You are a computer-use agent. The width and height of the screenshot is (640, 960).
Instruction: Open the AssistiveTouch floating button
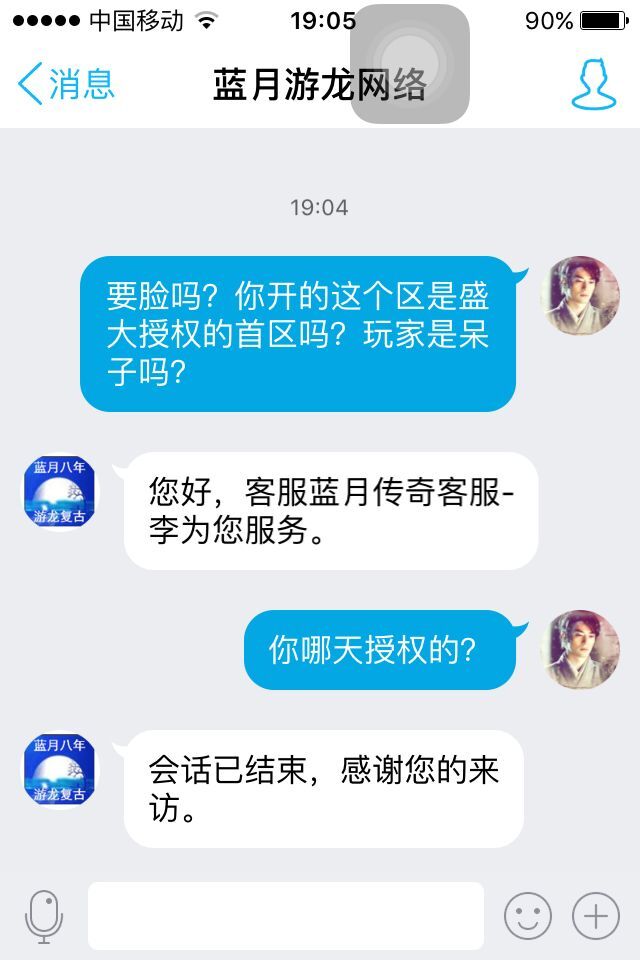coord(410,64)
